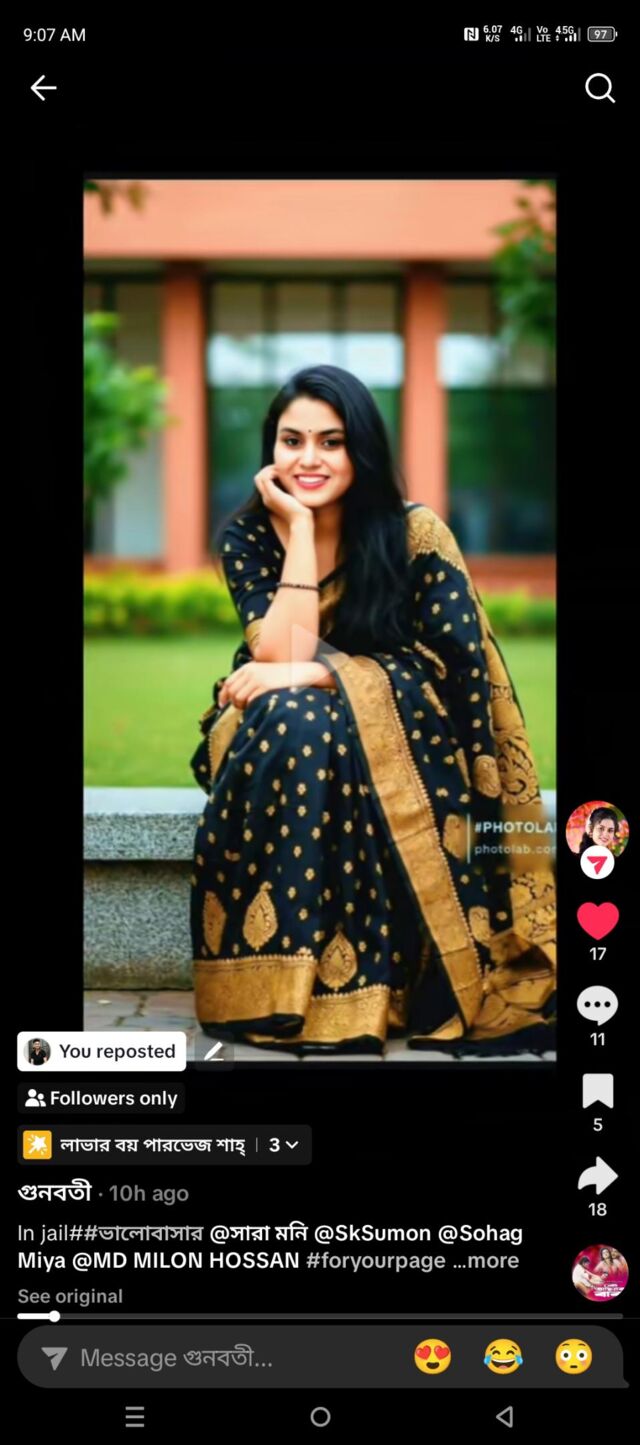Send the laughing emoji reaction
The width and height of the screenshot is (640, 1445).
(503, 1357)
